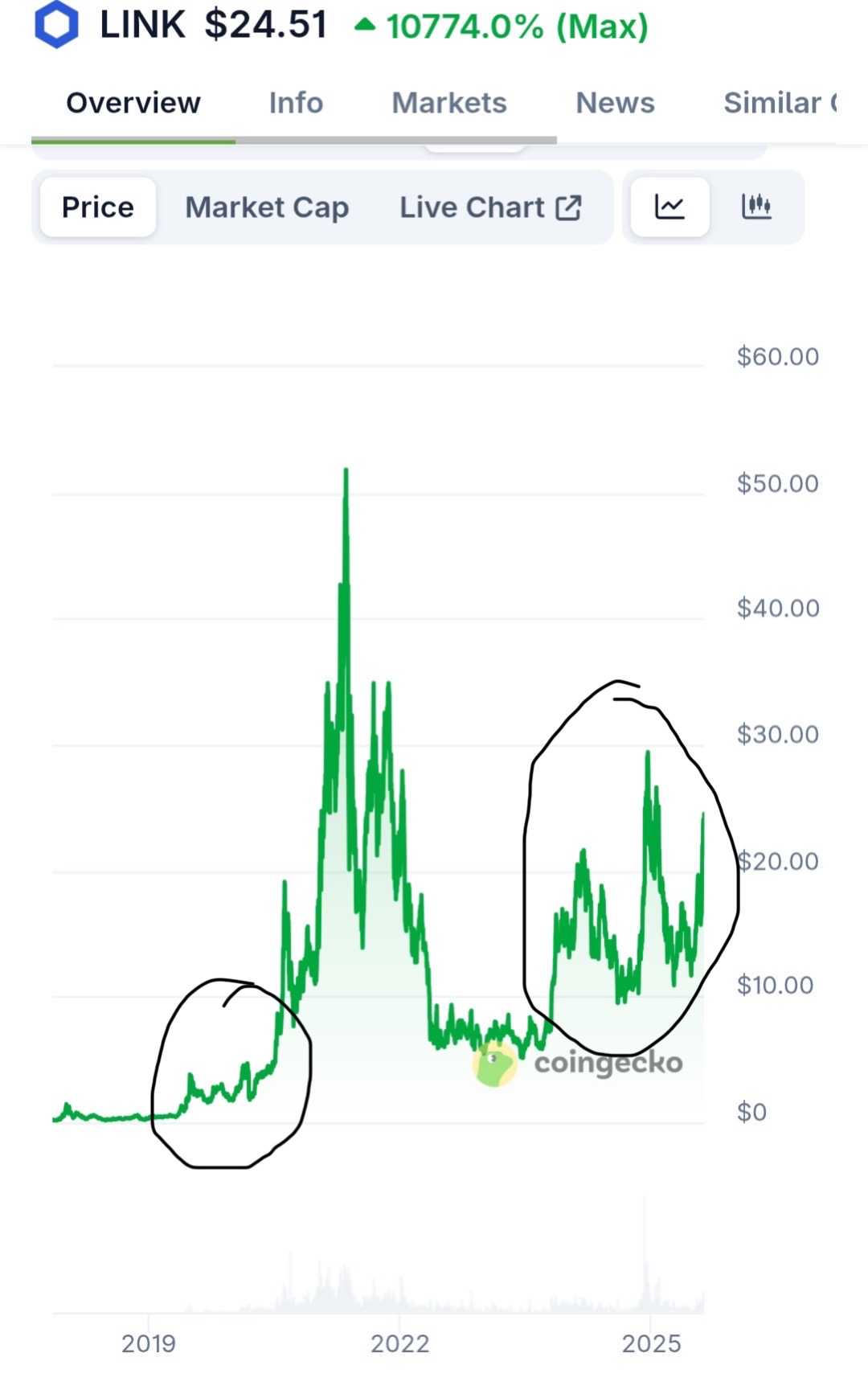Viewport: 868px width, 1390px height.
Task: Go to the Markets tab
Action: point(449,103)
